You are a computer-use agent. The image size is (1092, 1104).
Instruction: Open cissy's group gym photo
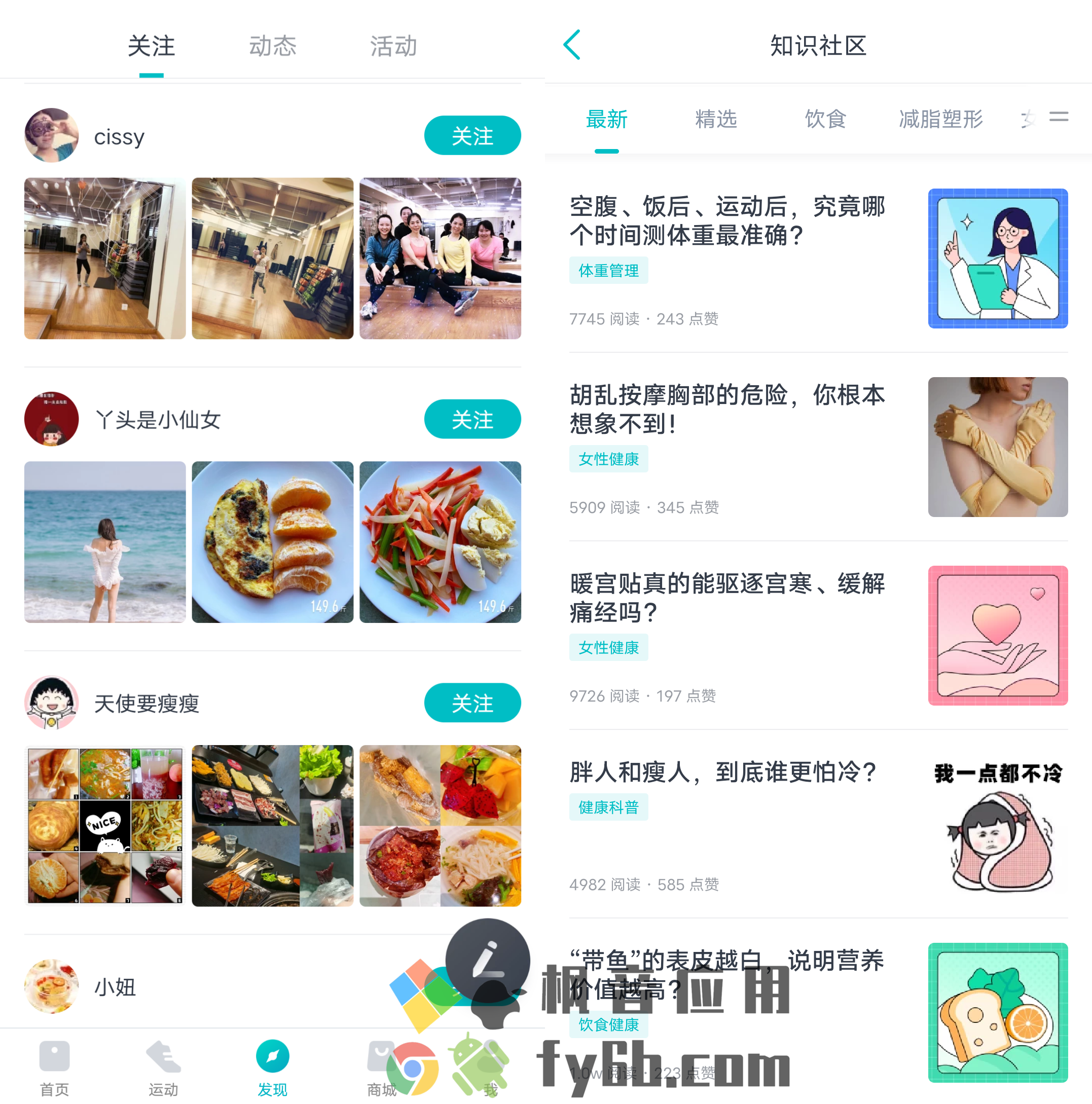[x=440, y=259]
